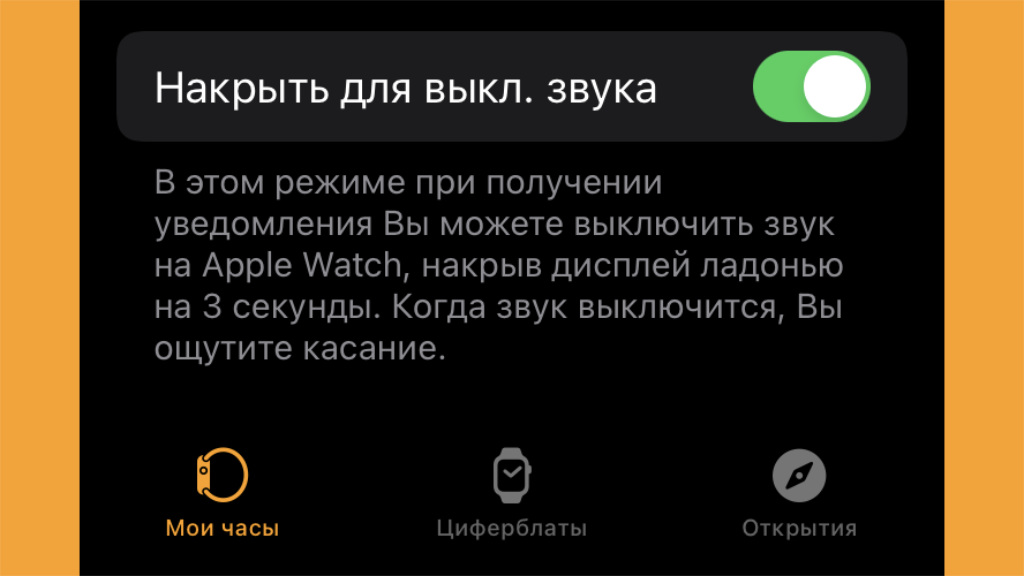Switch to the Мои часы tab
1024x576 pixels.
222,493
